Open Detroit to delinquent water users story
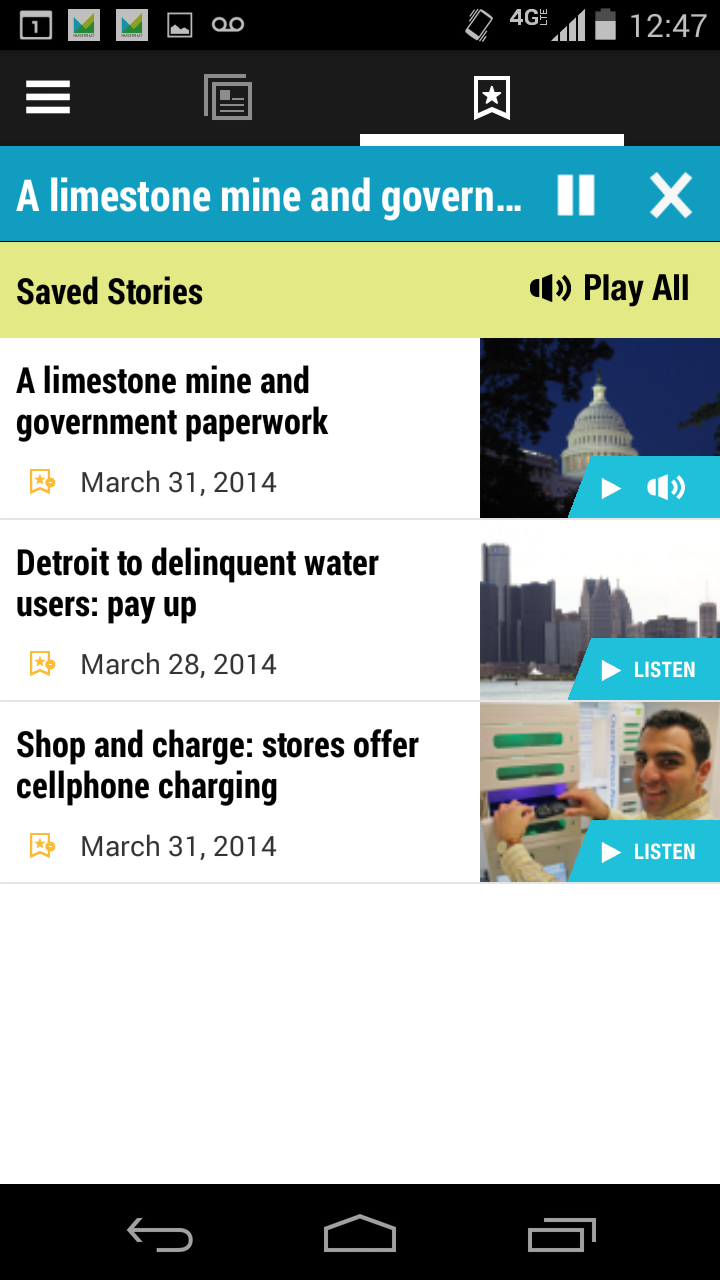This screenshot has height=1280, width=720. pyautogui.click(x=197, y=583)
